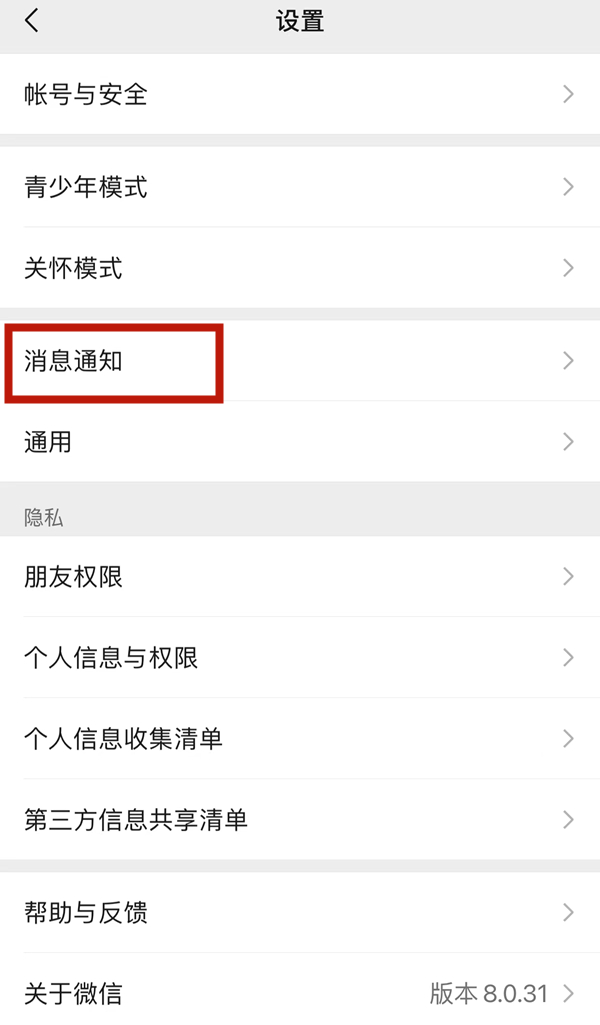Open 通用 settings
The width and height of the screenshot is (600, 1025).
(300, 442)
